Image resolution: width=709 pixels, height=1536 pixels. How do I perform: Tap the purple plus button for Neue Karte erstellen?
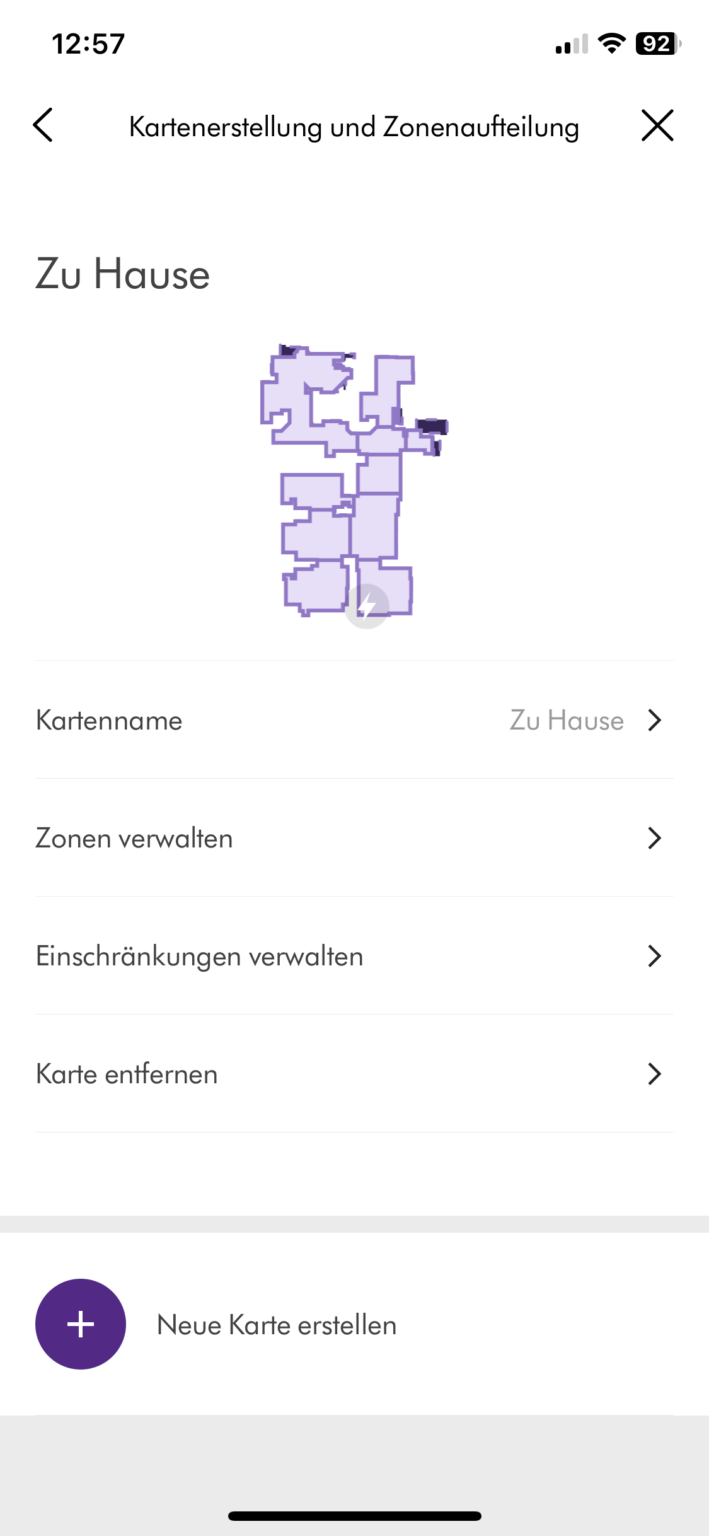(x=81, y=1324)
